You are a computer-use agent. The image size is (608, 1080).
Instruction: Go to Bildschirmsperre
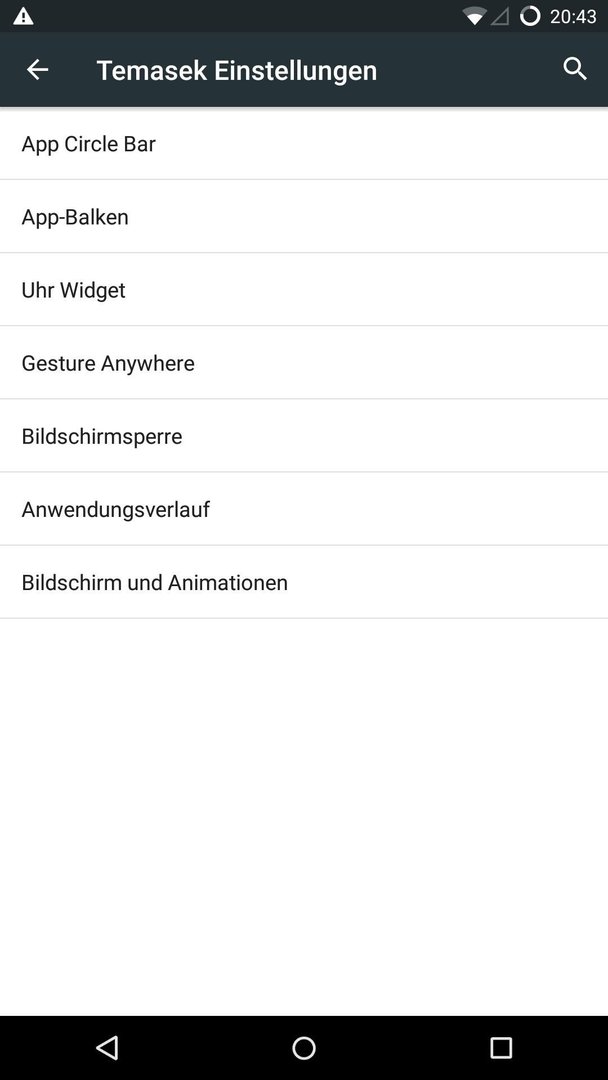click(x=304, y=436)
